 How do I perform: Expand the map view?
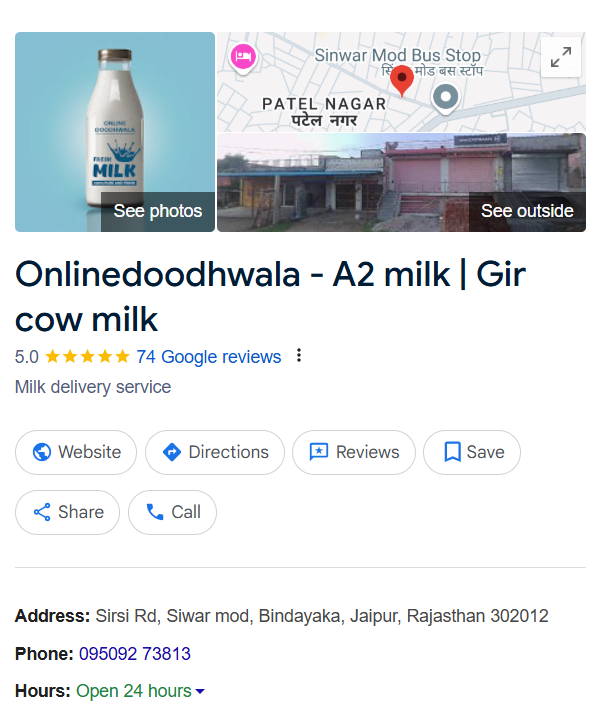tap(561, 57)
